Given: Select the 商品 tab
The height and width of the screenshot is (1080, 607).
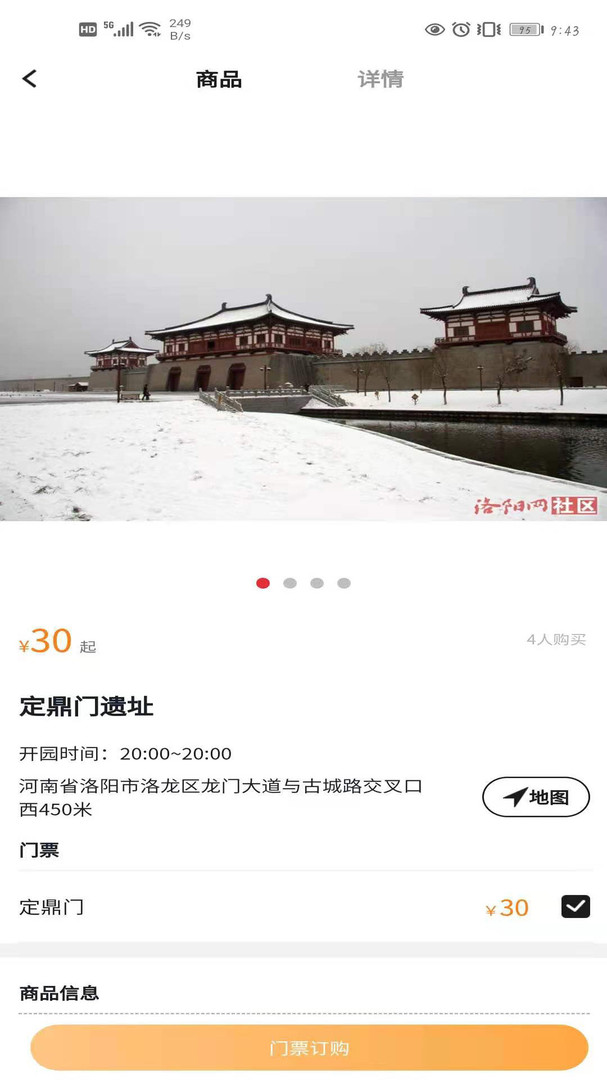Looking at the screenshot, I should [x=219, y=79].
